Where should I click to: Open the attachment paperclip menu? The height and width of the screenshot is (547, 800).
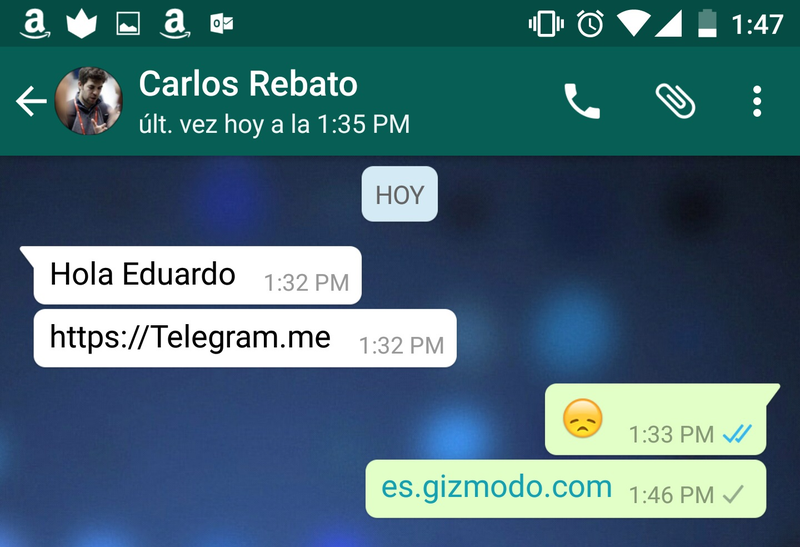[x=675, y=101]
